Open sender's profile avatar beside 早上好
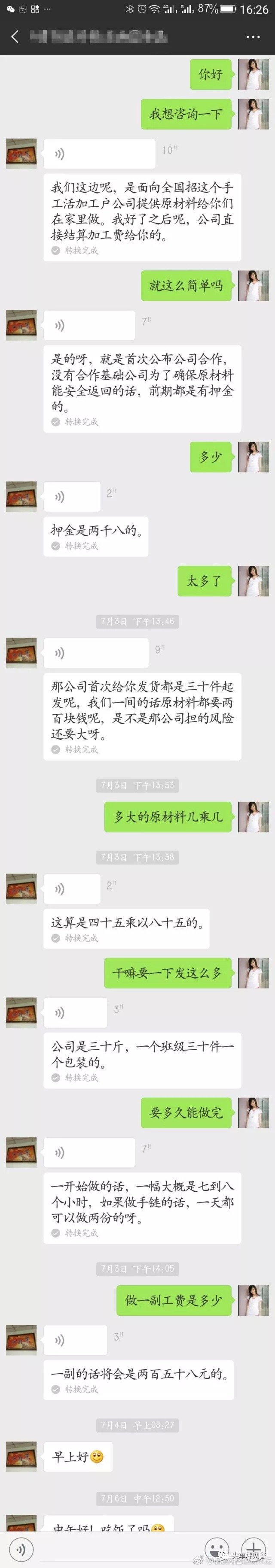This screenshot has height=1568, width=275. pos(21,1456)
